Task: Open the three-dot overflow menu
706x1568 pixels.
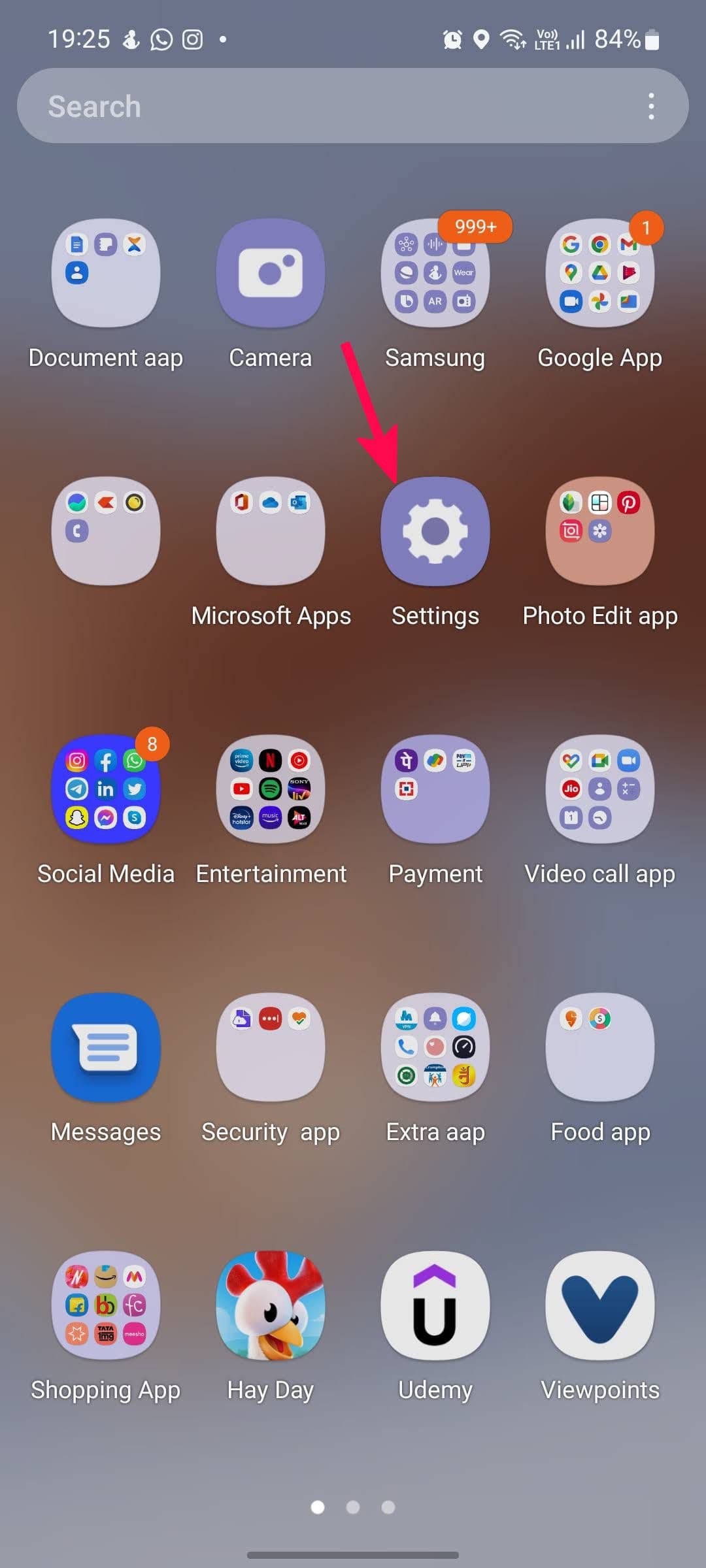Action: click(x=651, y=106)
